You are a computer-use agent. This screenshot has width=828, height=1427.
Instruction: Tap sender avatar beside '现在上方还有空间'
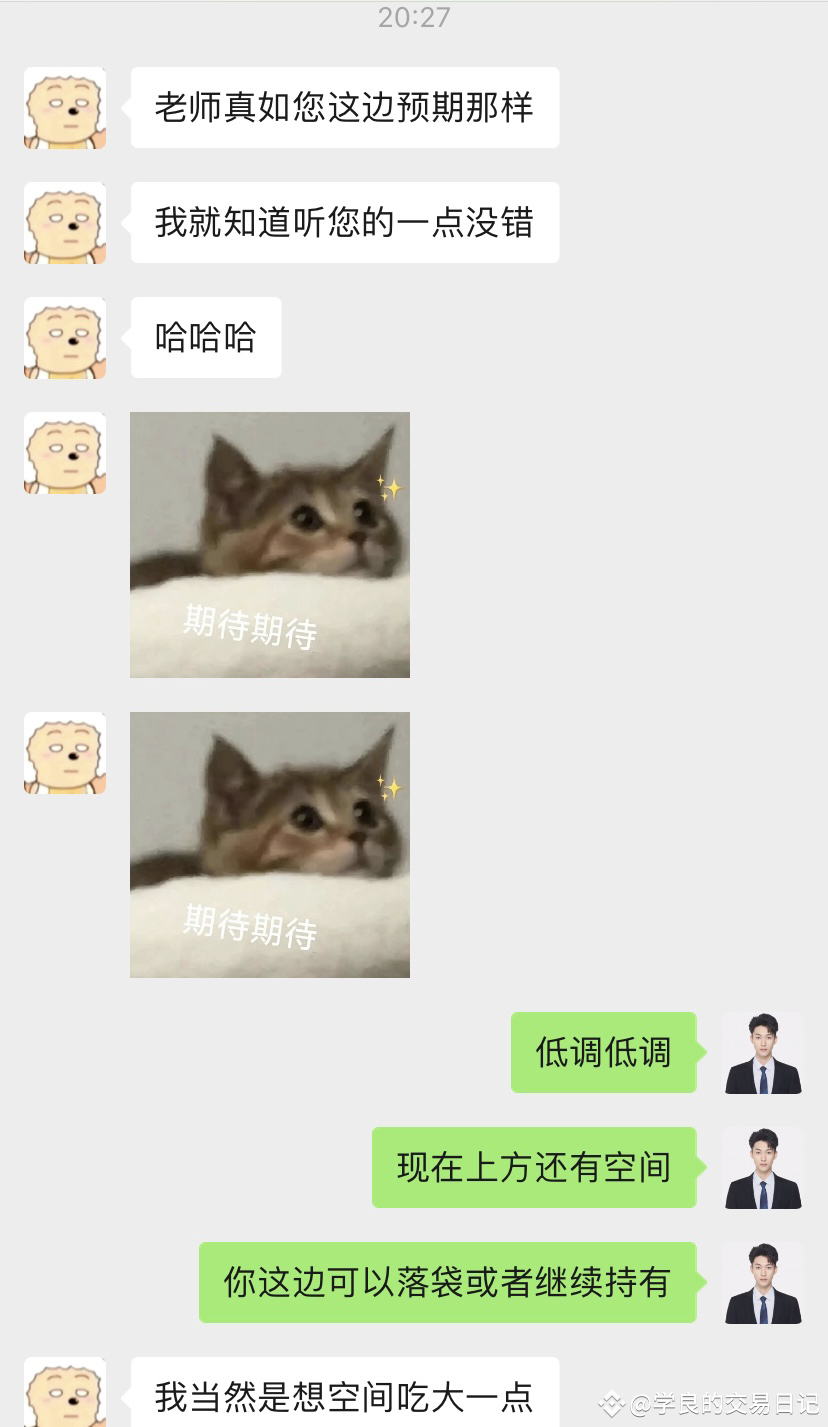(763, 1168)
